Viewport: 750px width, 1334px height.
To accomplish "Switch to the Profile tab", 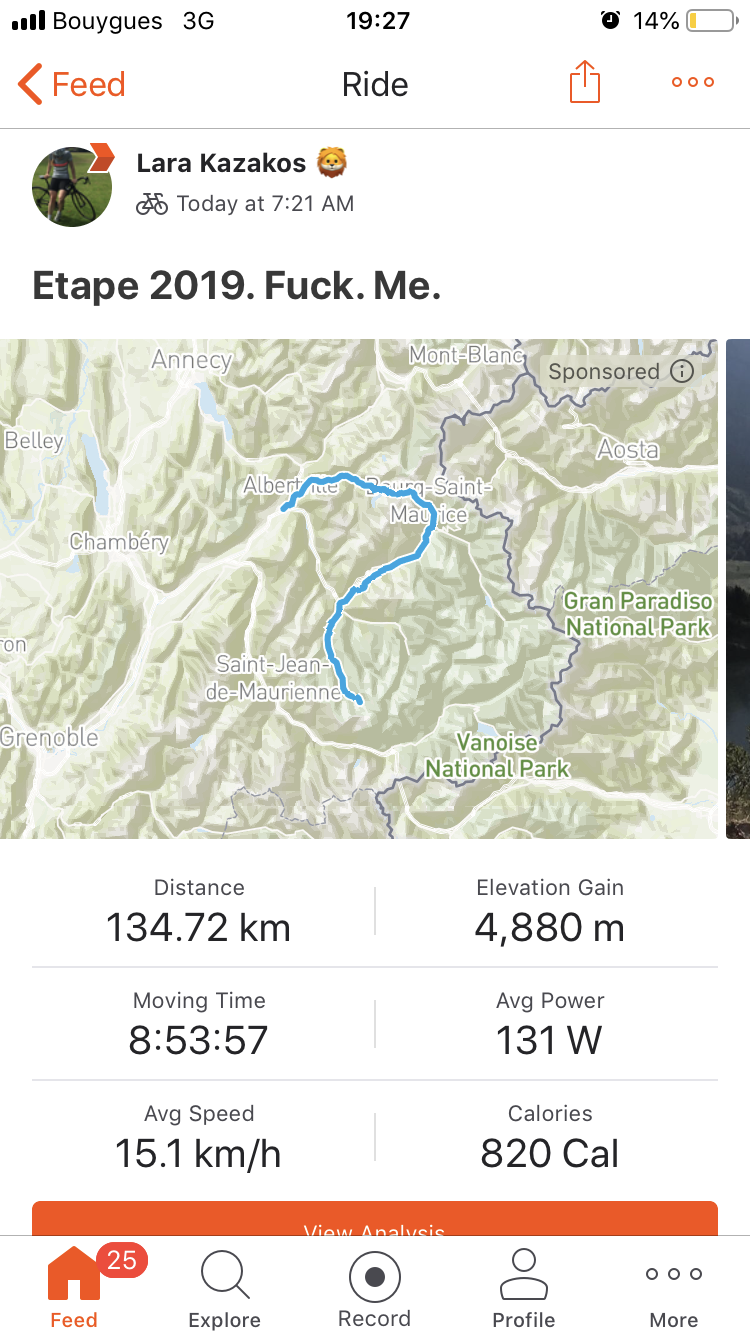I will click(x=524, y=1288).
